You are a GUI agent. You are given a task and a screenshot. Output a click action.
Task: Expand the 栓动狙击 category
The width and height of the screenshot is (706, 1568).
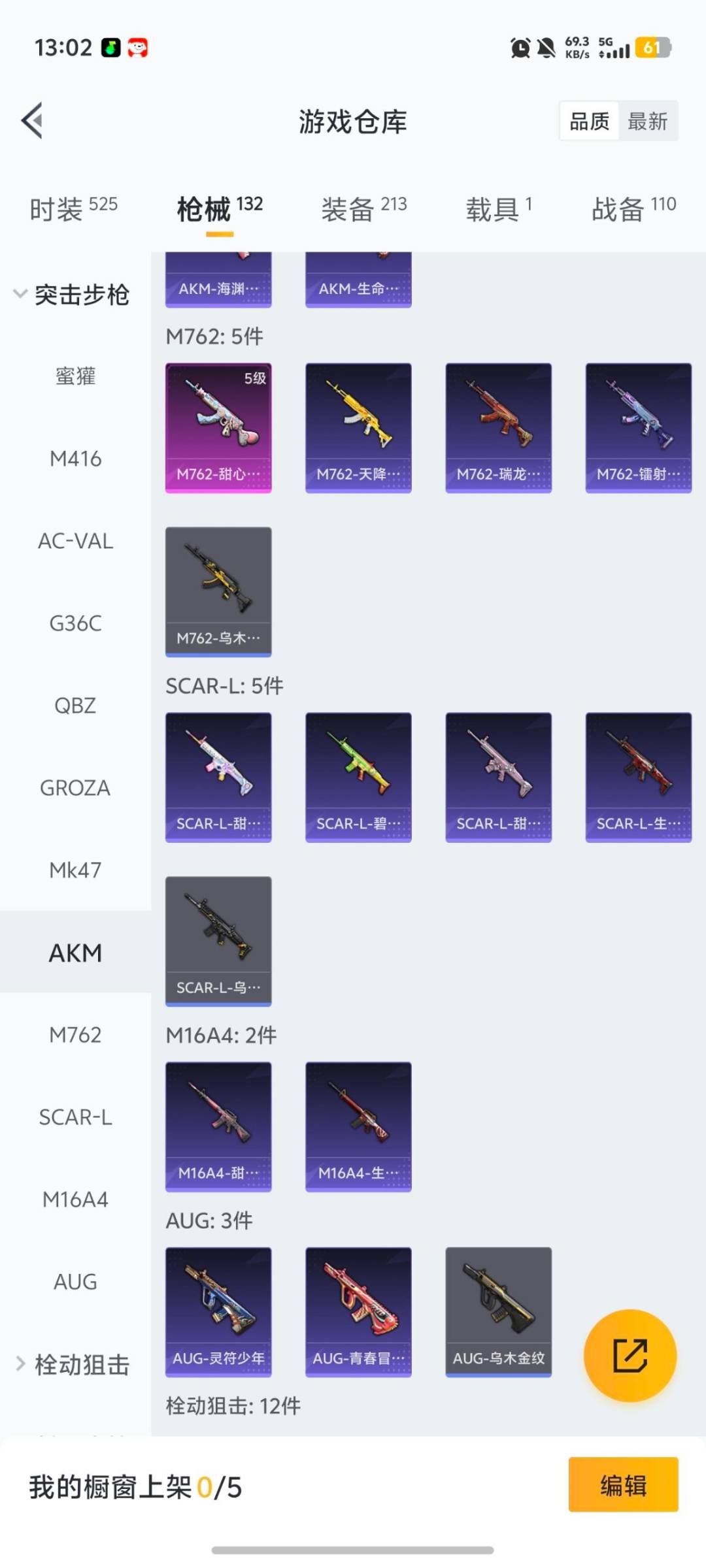pyautogui.click(x=72, y=1364)
